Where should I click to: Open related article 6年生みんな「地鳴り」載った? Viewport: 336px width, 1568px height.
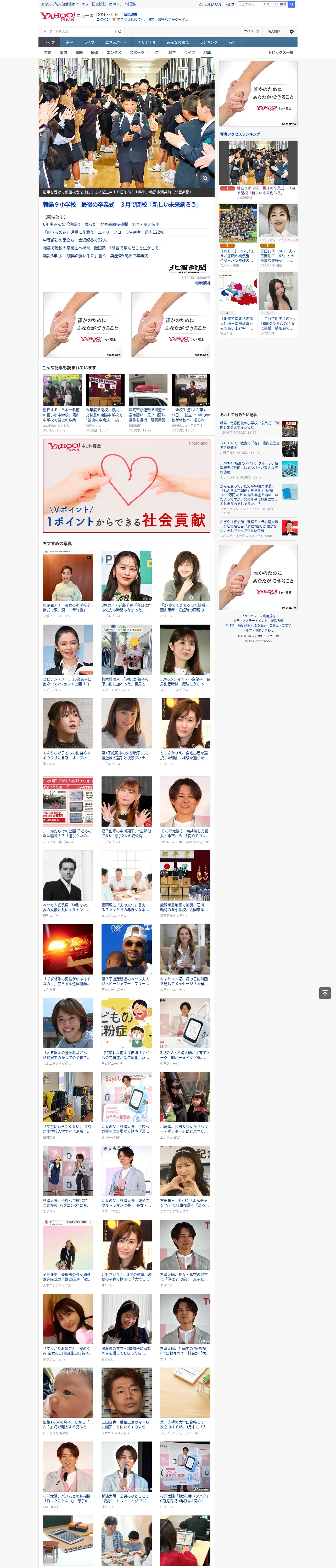[x=70, y=224]
